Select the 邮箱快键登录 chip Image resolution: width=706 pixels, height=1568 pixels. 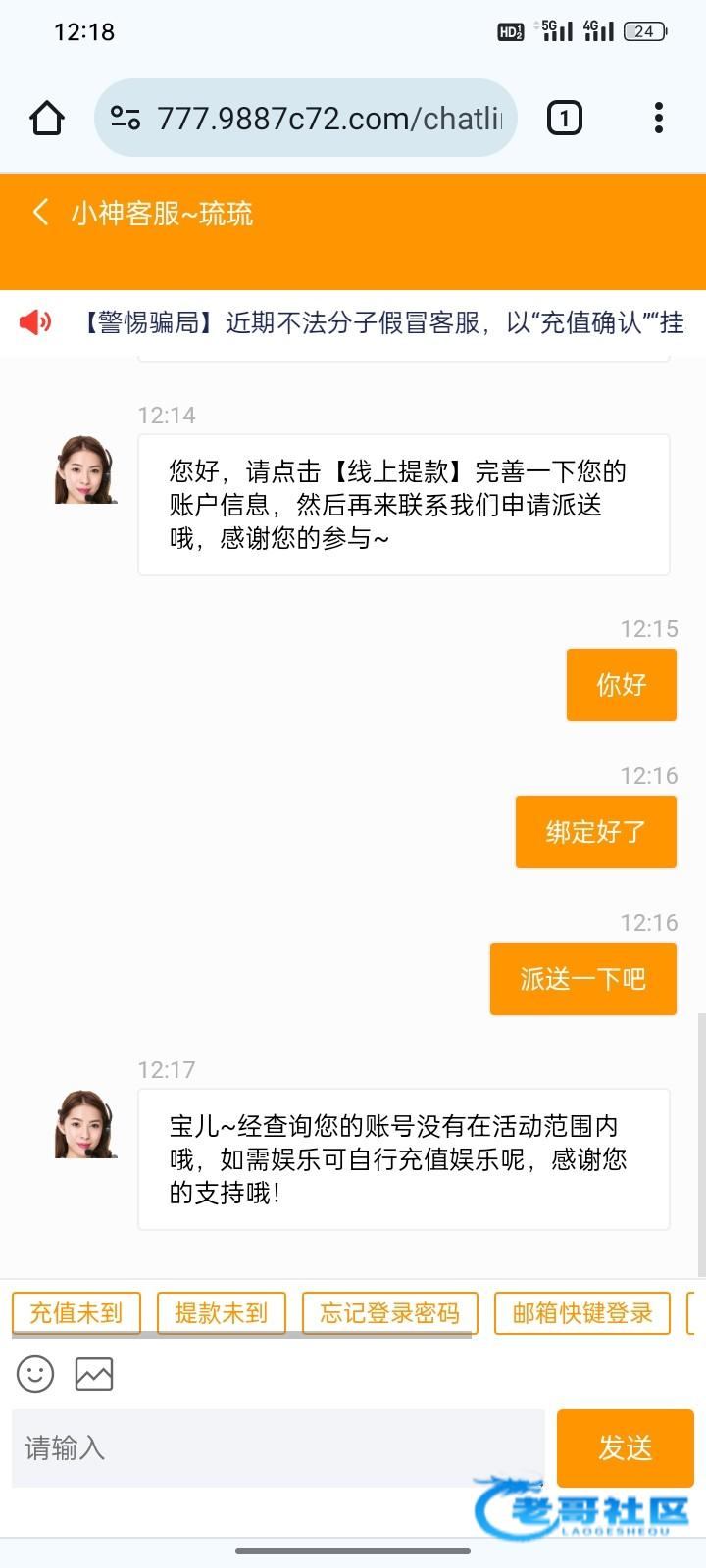(582, 1312)
